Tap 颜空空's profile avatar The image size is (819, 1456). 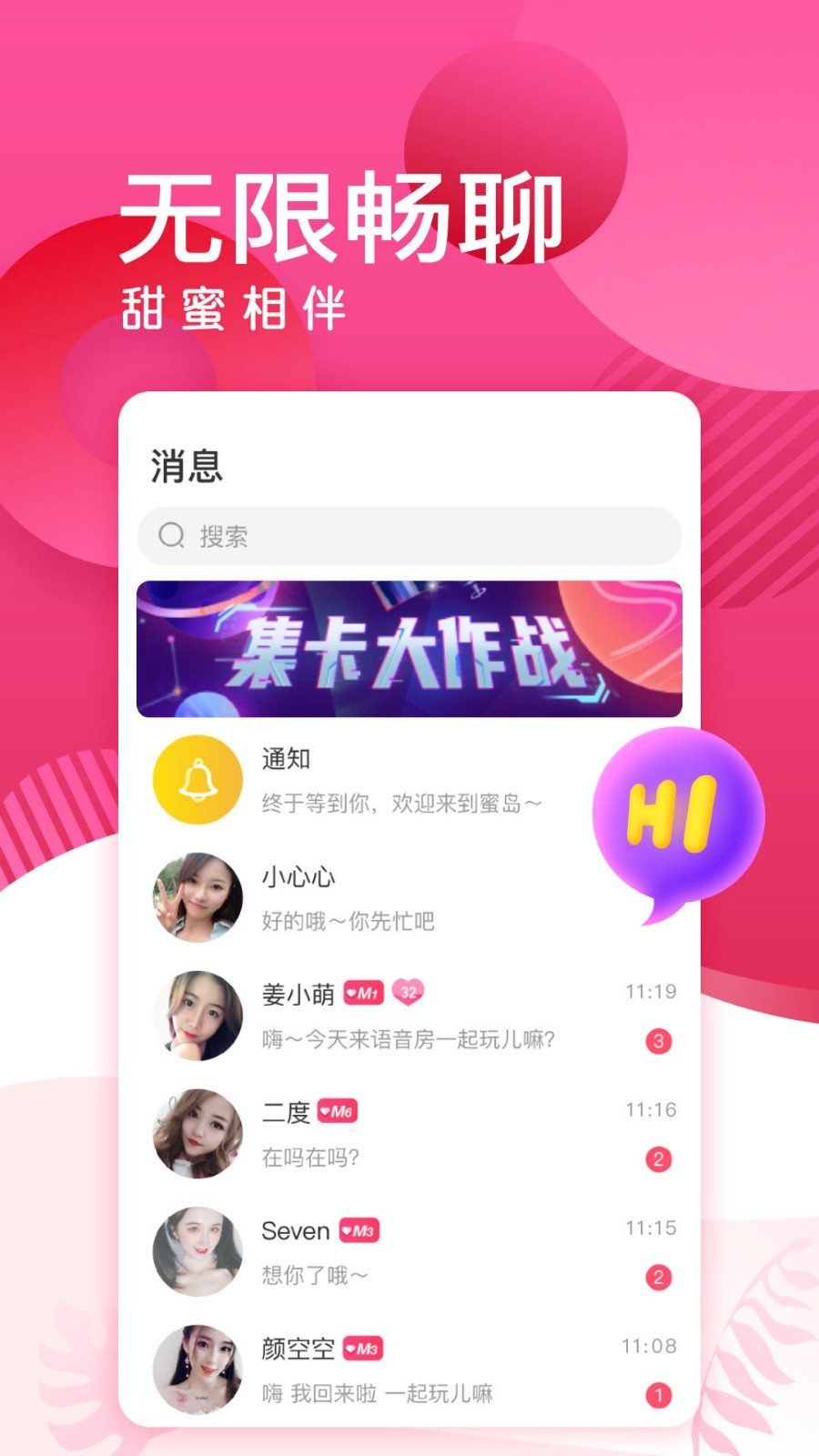click(197, 1370)
